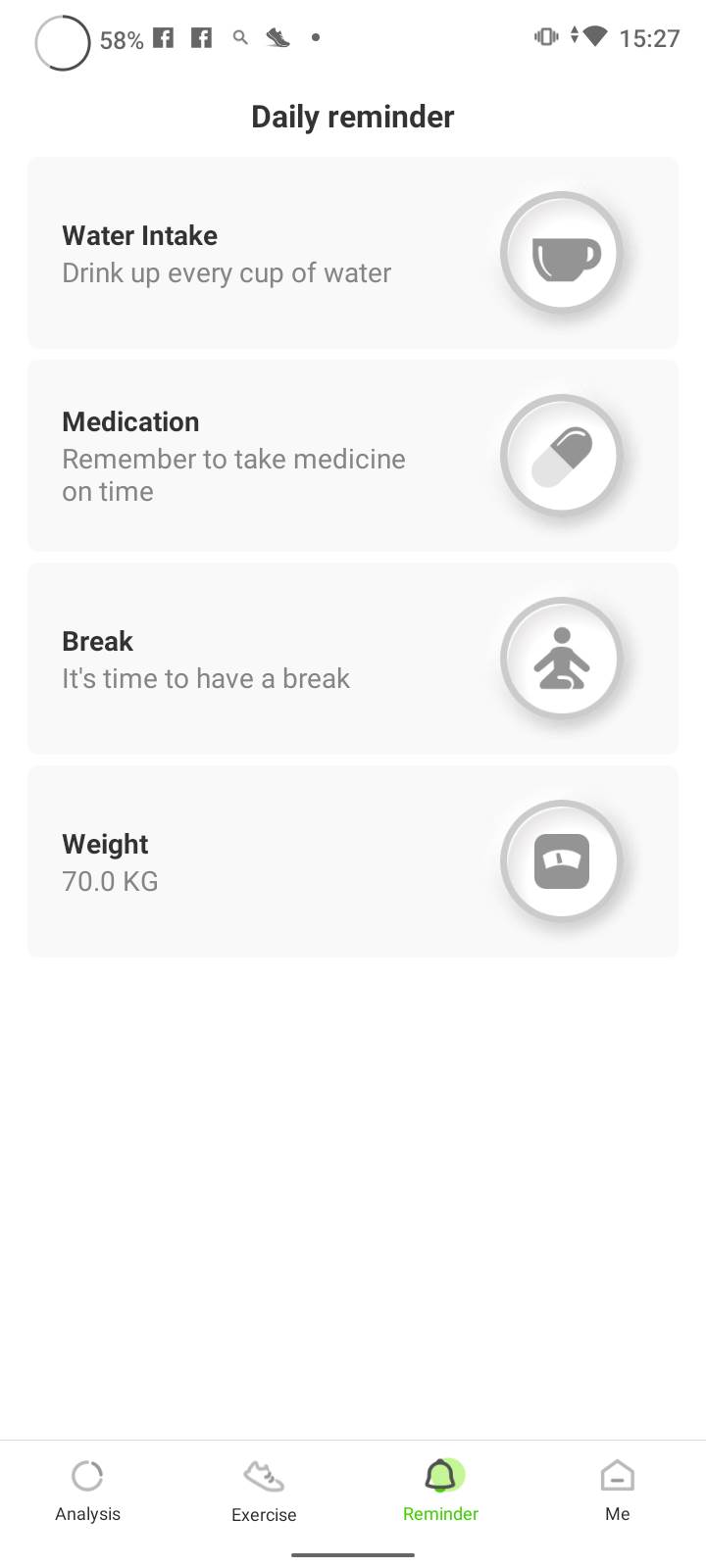Tap the Break sitting-person icon
Viewport: 706px width, 1568px height.
coord(562,658)
